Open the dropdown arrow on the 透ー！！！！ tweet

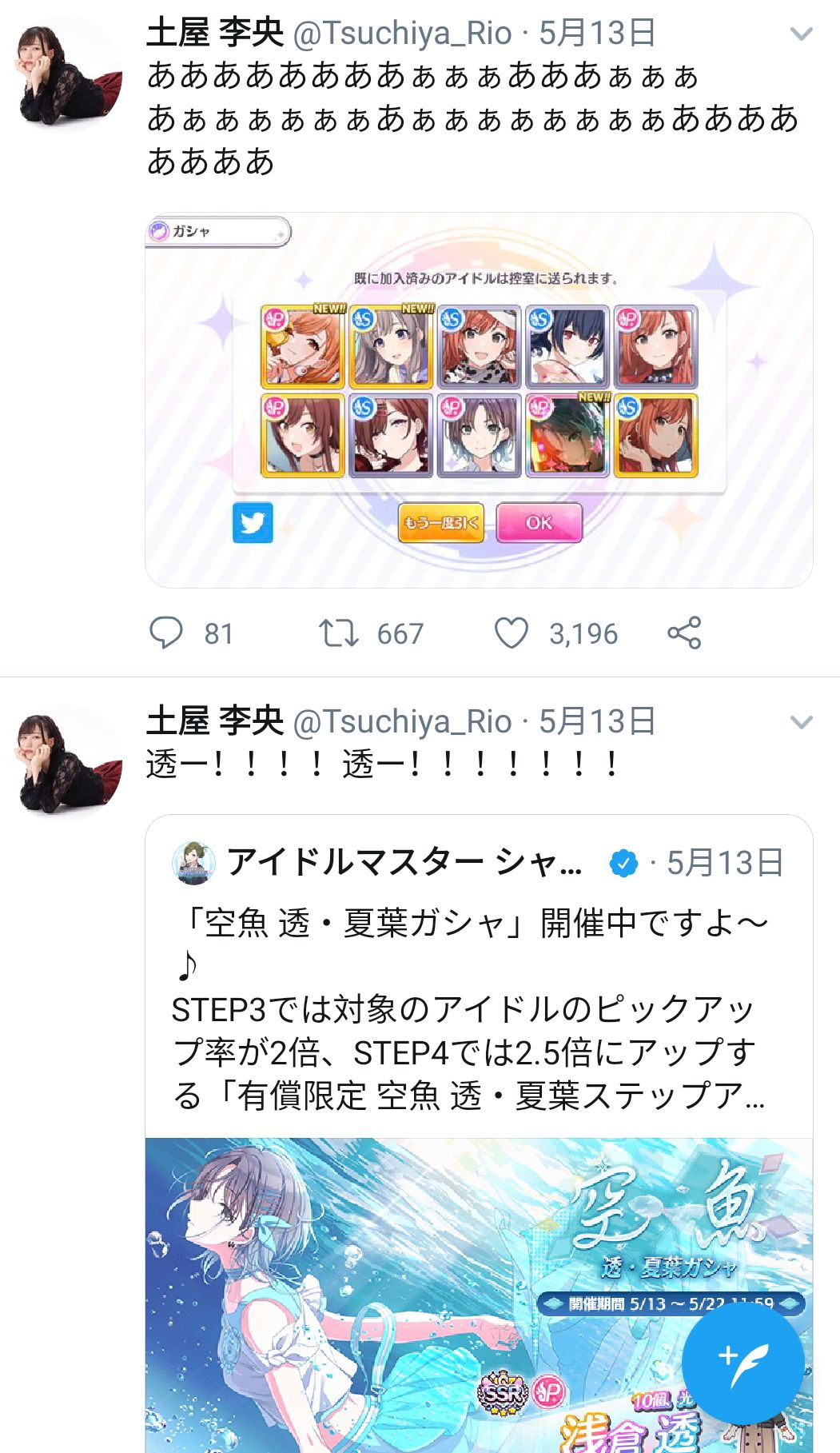coord(801,723)
